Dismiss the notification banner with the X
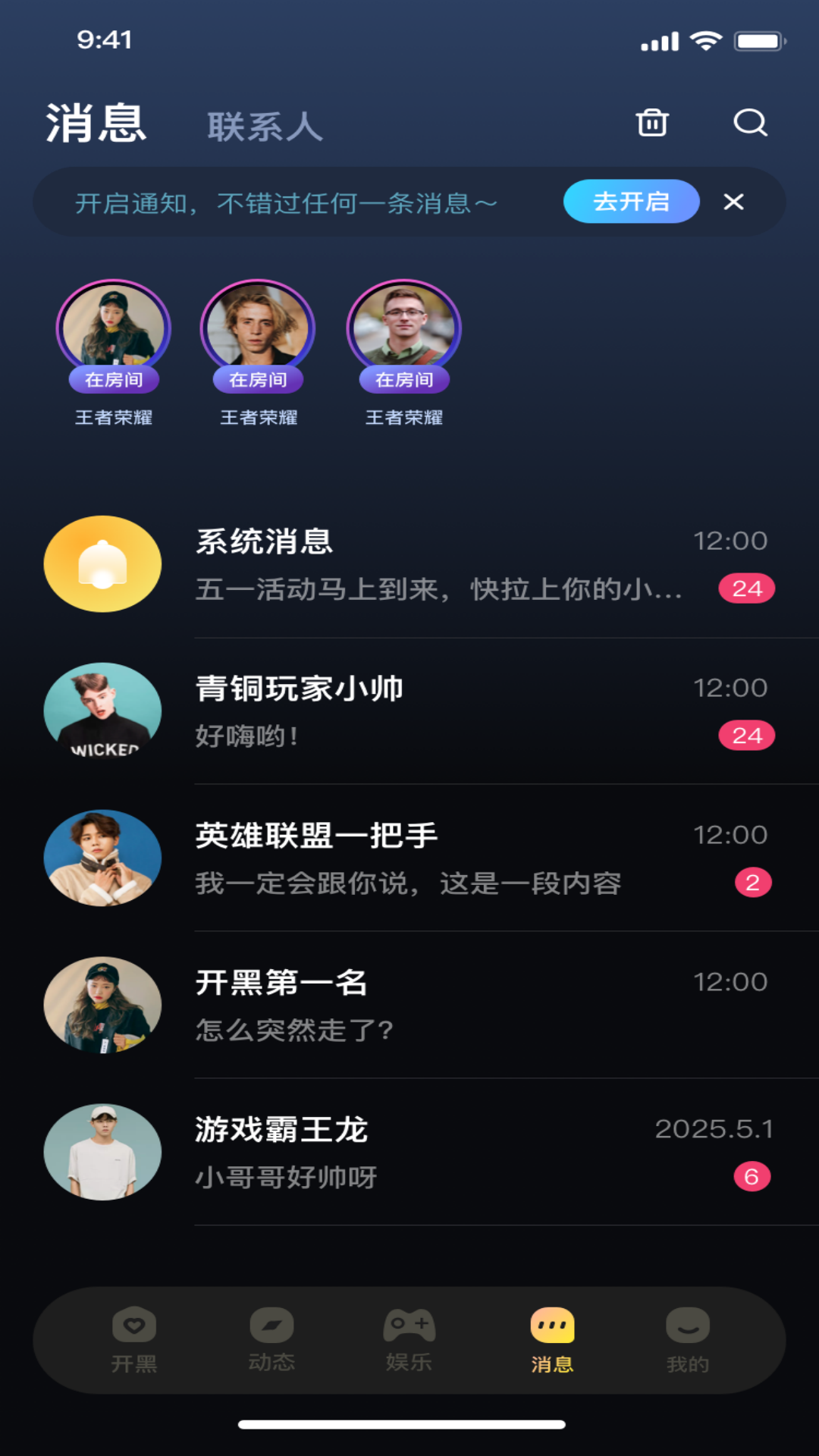 [x=733, y=202]
